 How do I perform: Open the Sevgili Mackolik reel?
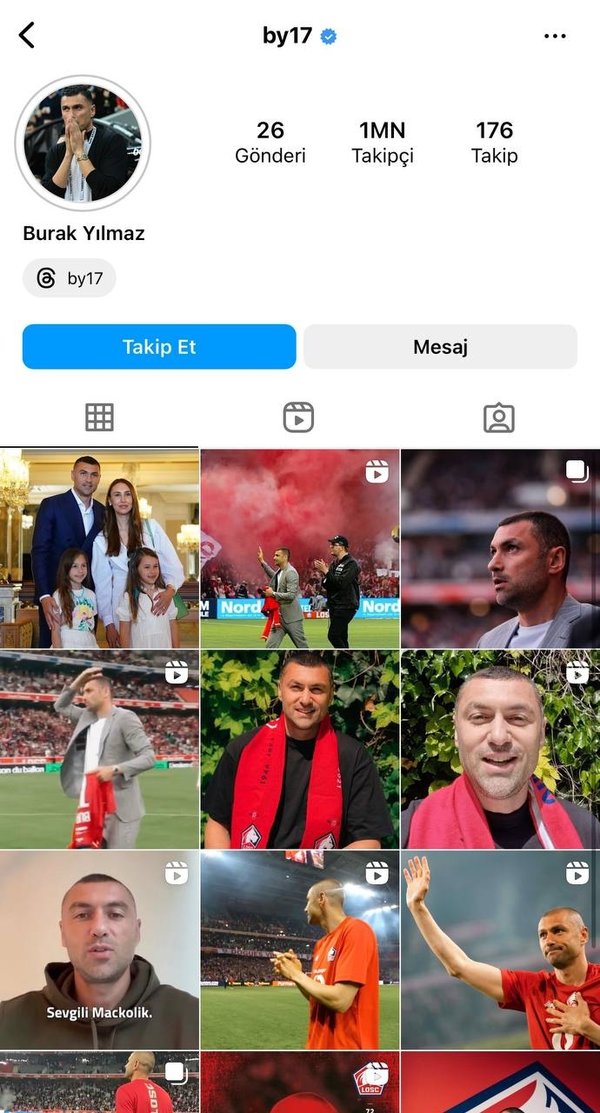[99, 949]
